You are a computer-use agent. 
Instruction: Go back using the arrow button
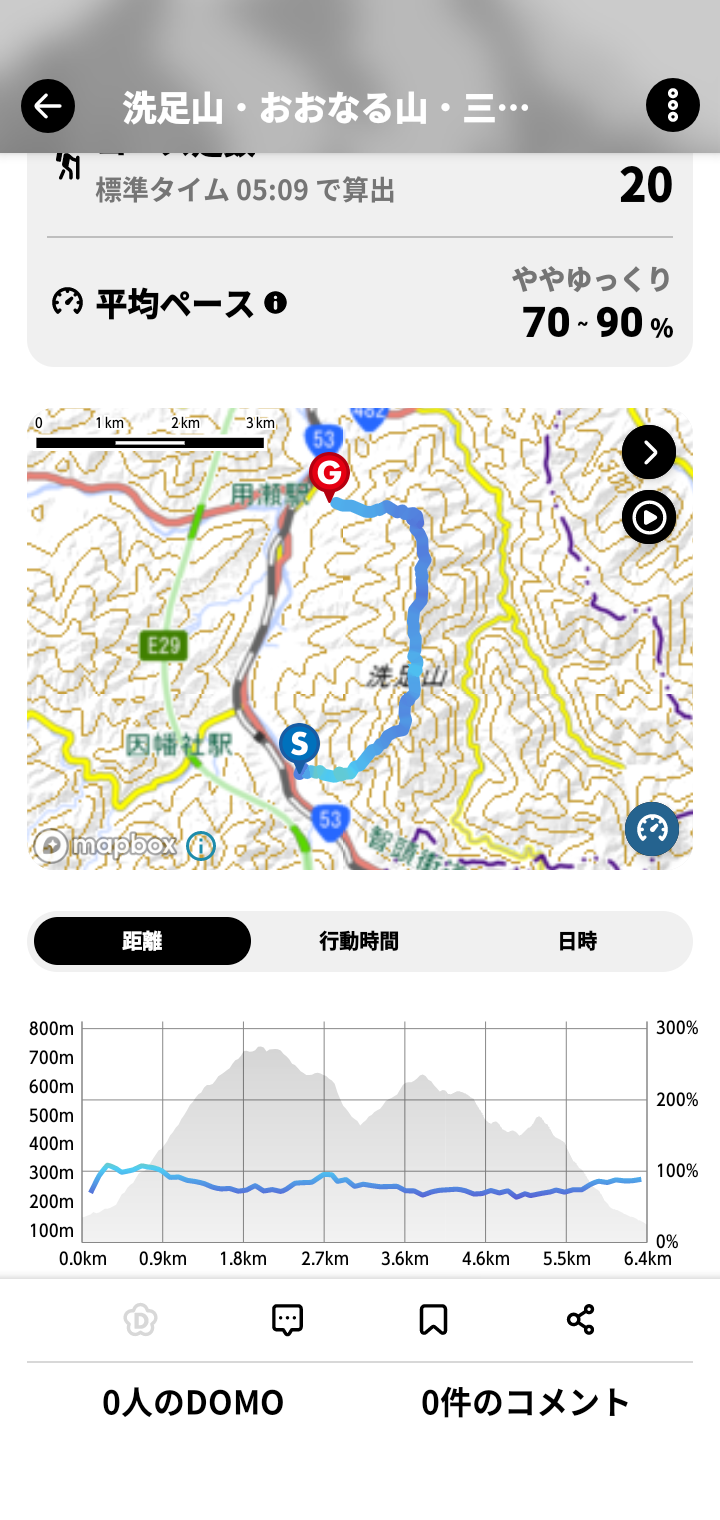[48, 106]
